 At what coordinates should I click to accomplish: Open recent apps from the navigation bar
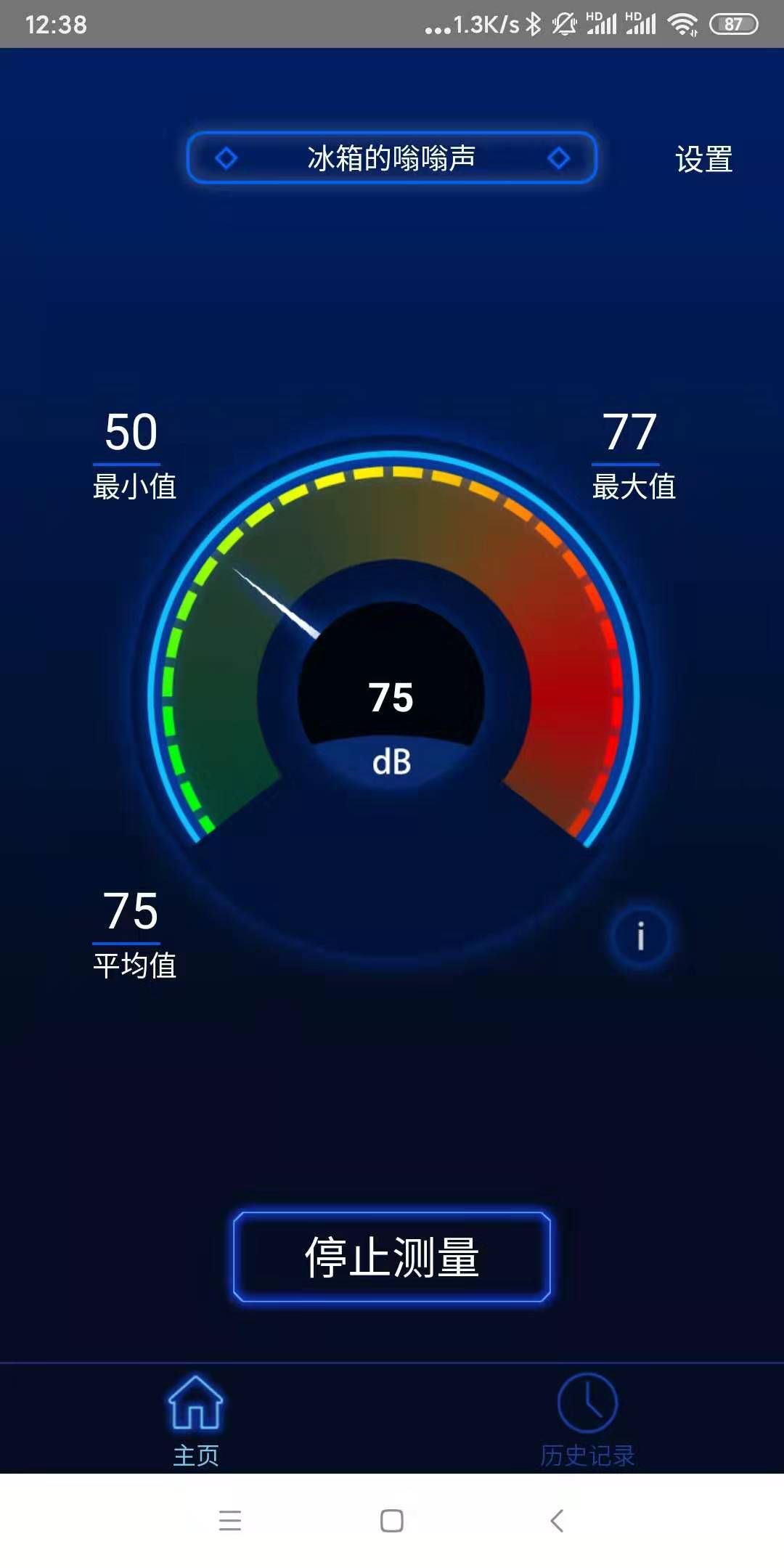point(229,1520)
